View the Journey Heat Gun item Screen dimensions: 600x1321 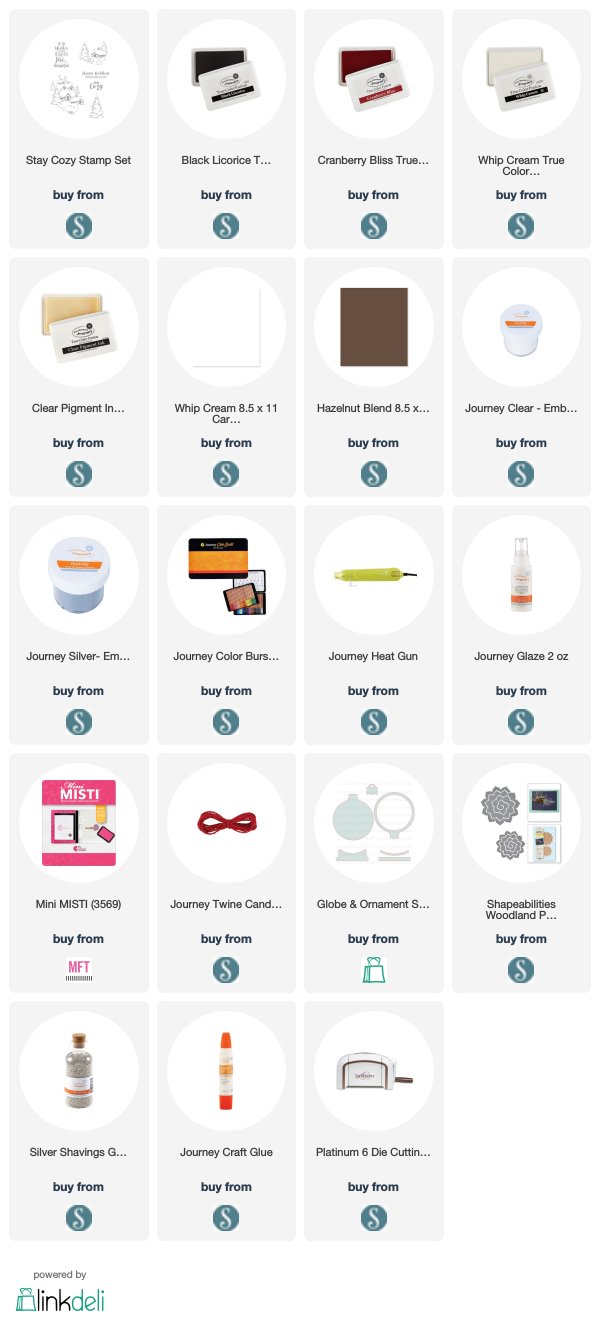pos(374,625)
